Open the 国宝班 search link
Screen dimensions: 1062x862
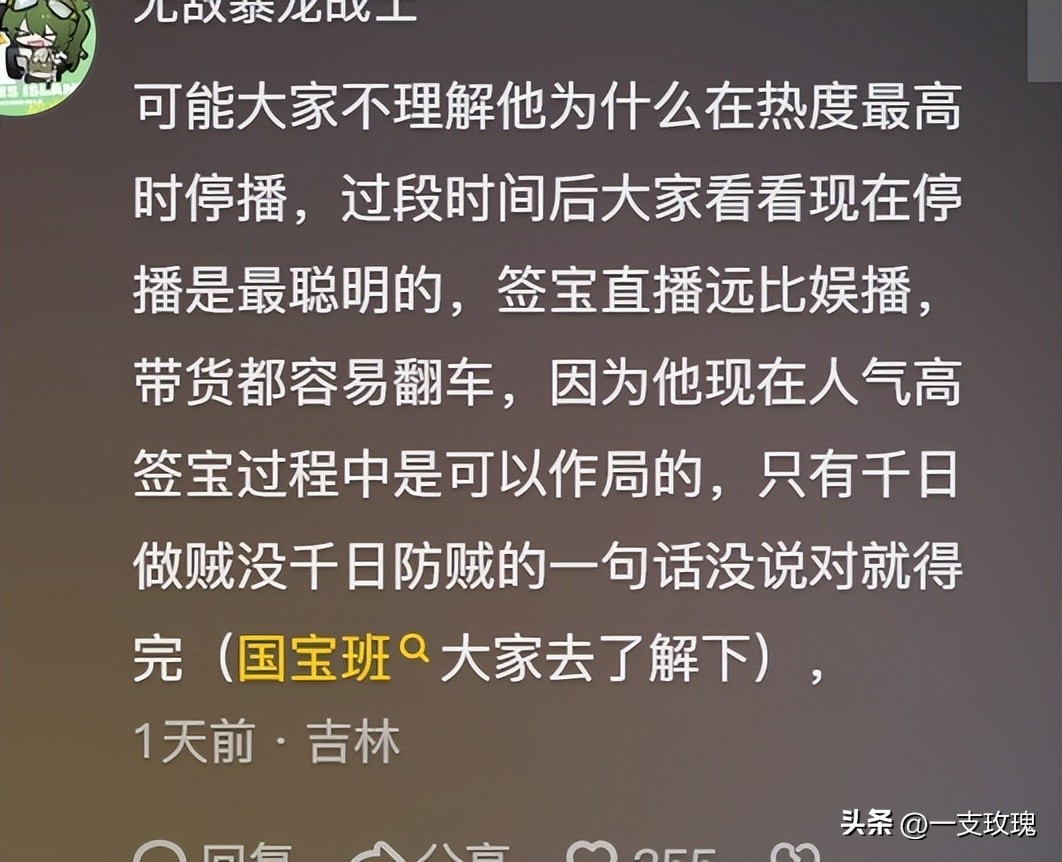pyautogui.click(x=330, y=659)
